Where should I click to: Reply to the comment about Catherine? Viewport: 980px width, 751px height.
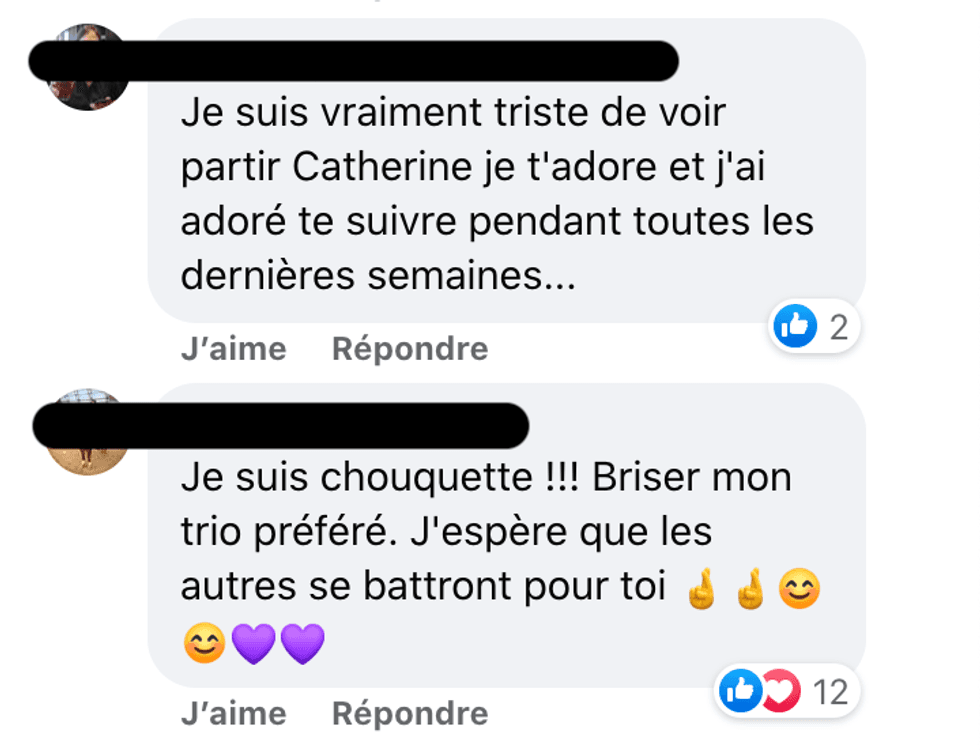(x=409, y=349)
